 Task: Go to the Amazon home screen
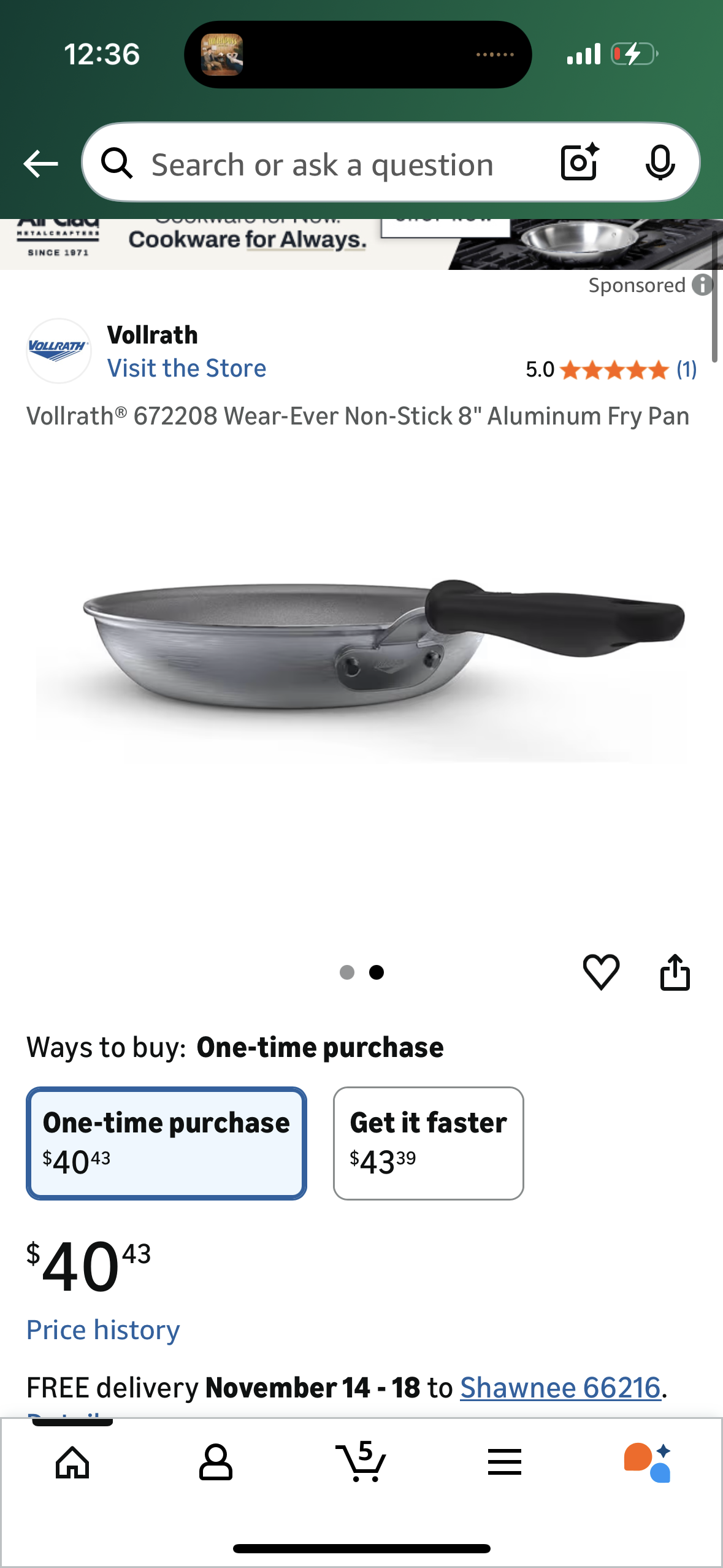pos(72,1462)
